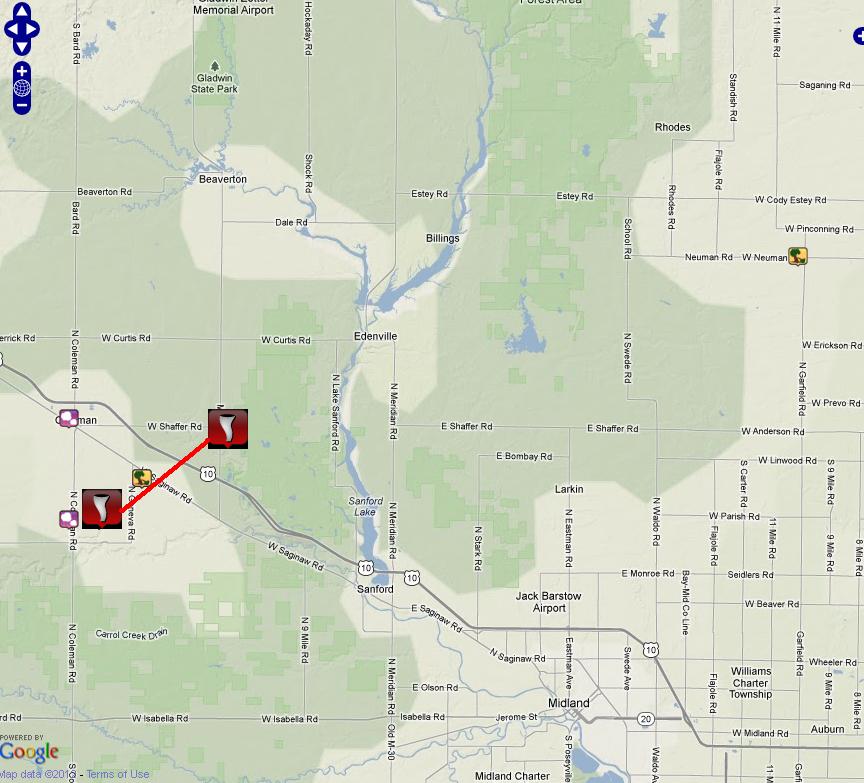Zoom in with the plus button

(x=22, y=71)
